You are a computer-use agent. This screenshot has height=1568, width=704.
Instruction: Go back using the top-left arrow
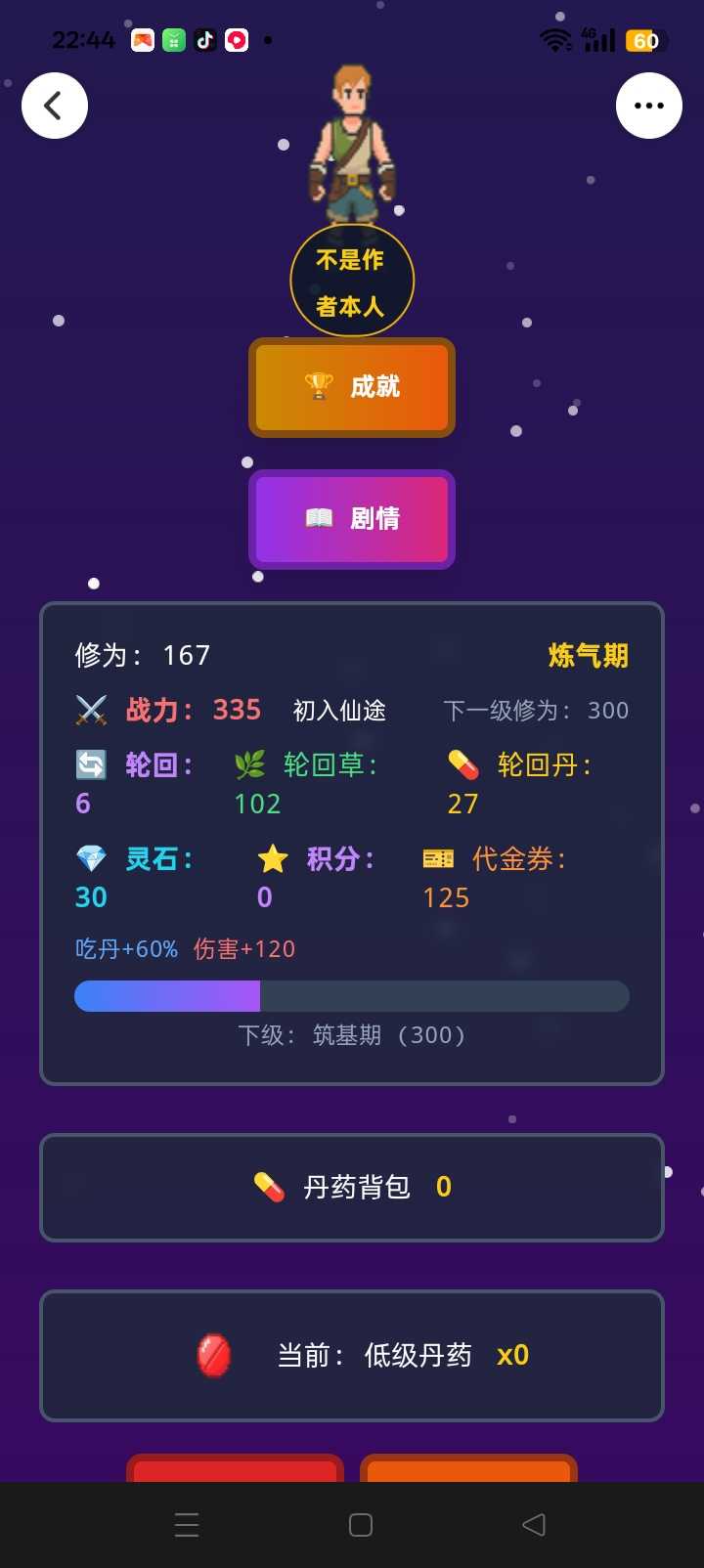point(55,106)
